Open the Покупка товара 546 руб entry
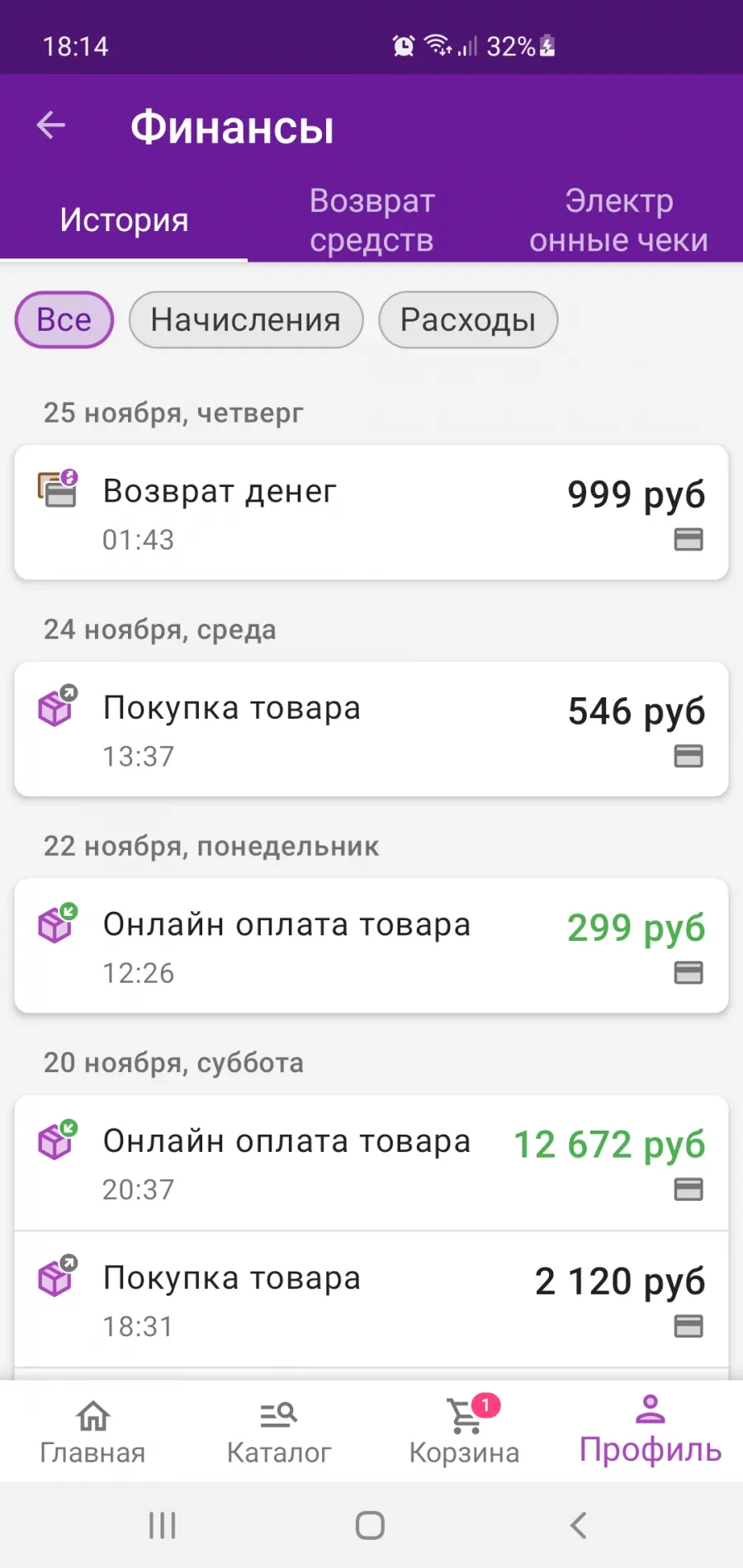This screenshot has height=1568, width=743. [x=371, y=729]
